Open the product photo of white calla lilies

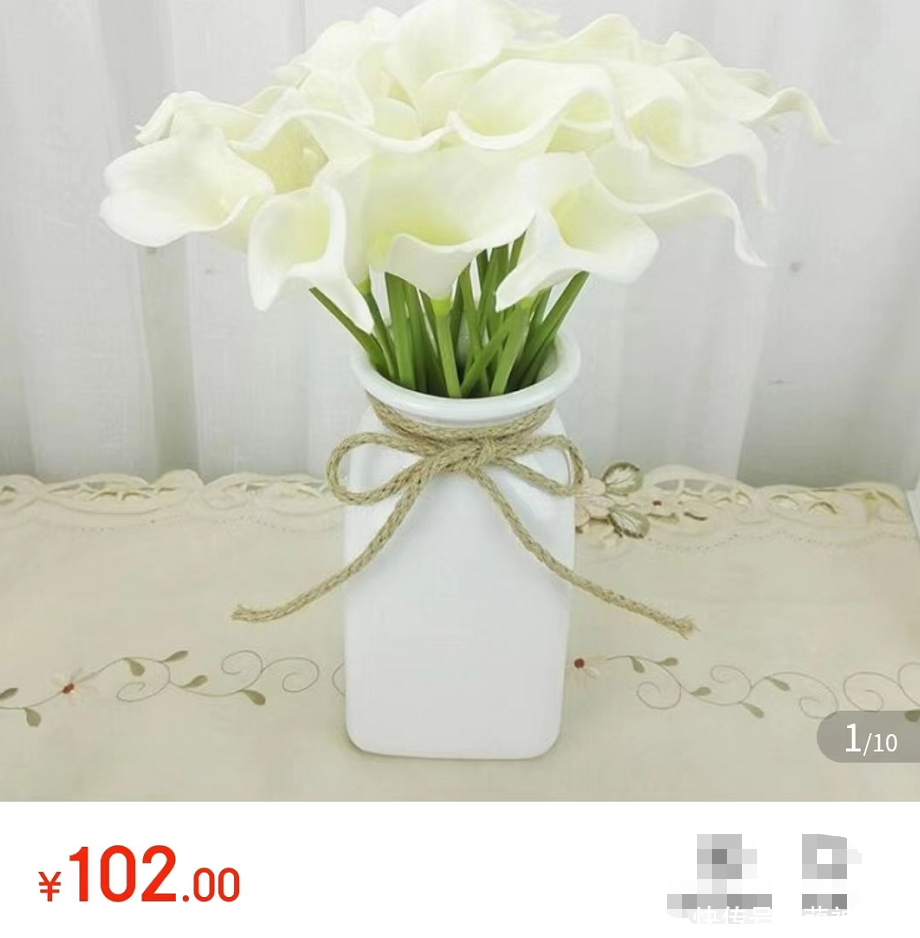460,400
